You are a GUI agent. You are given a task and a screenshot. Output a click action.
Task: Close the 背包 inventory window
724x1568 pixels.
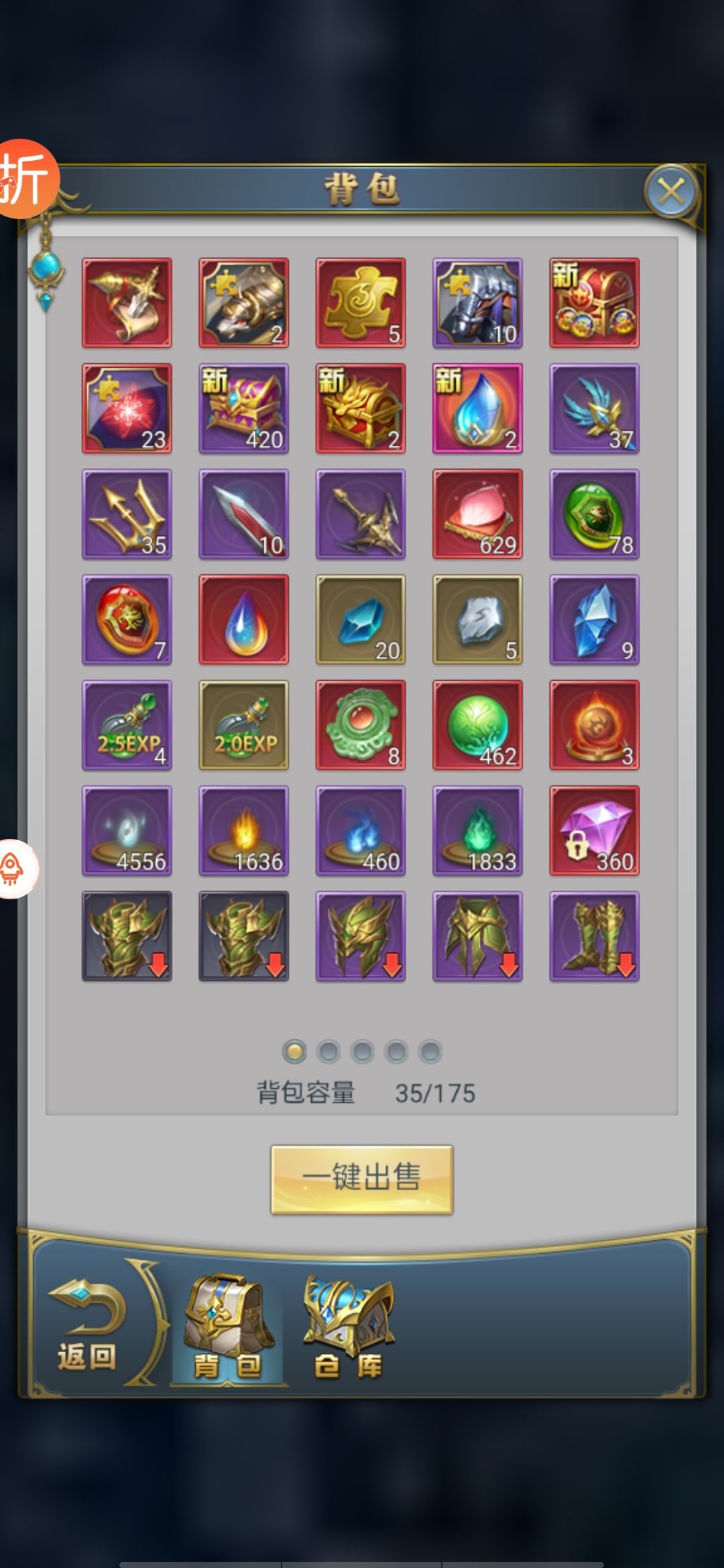(x=671, y=192)
